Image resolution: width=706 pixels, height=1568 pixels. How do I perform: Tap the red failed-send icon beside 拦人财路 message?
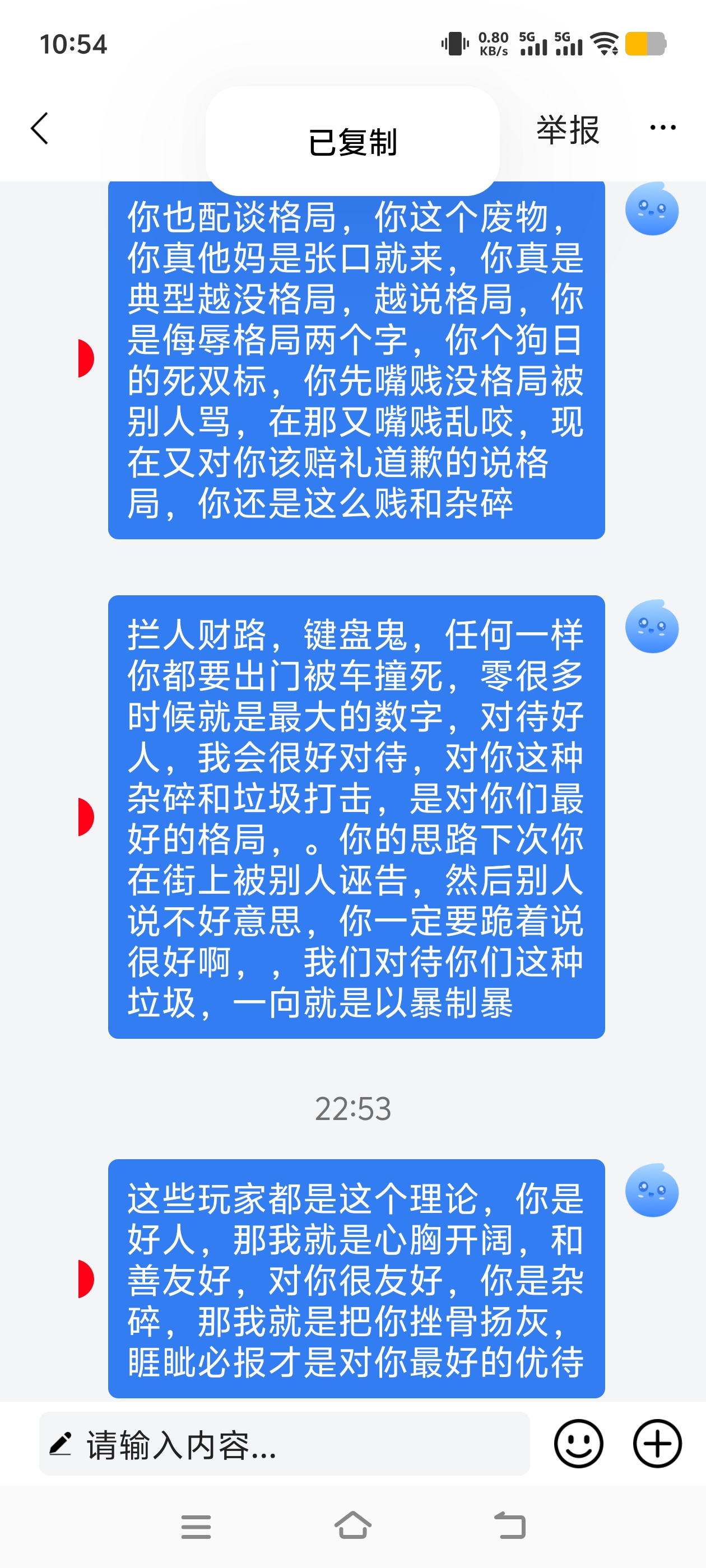[86, 817]
